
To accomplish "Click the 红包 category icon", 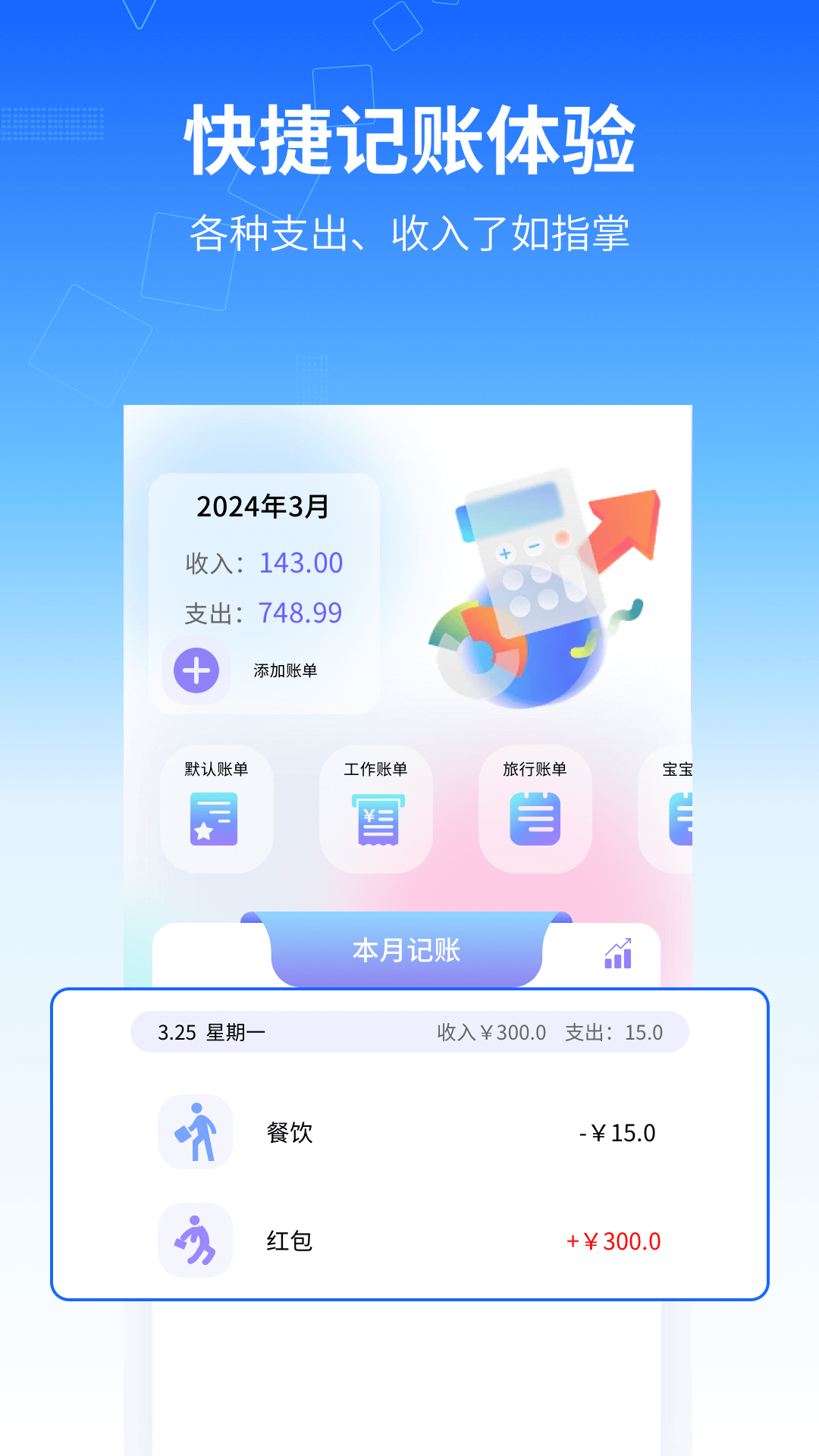I will point(195,1241).
